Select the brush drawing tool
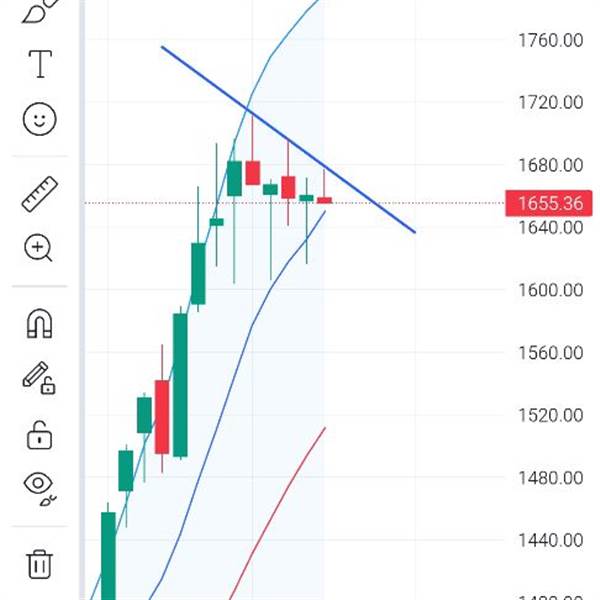The height and width of the screenshot is (600, 600). coord(37,10)
